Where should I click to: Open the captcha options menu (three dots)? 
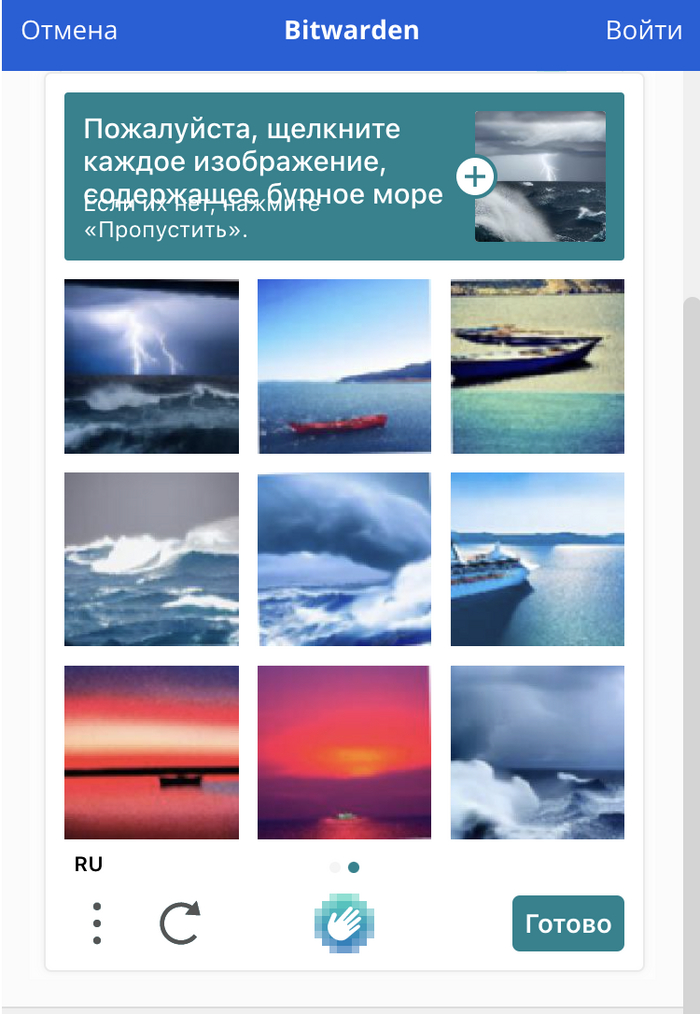tap(97, 923)
